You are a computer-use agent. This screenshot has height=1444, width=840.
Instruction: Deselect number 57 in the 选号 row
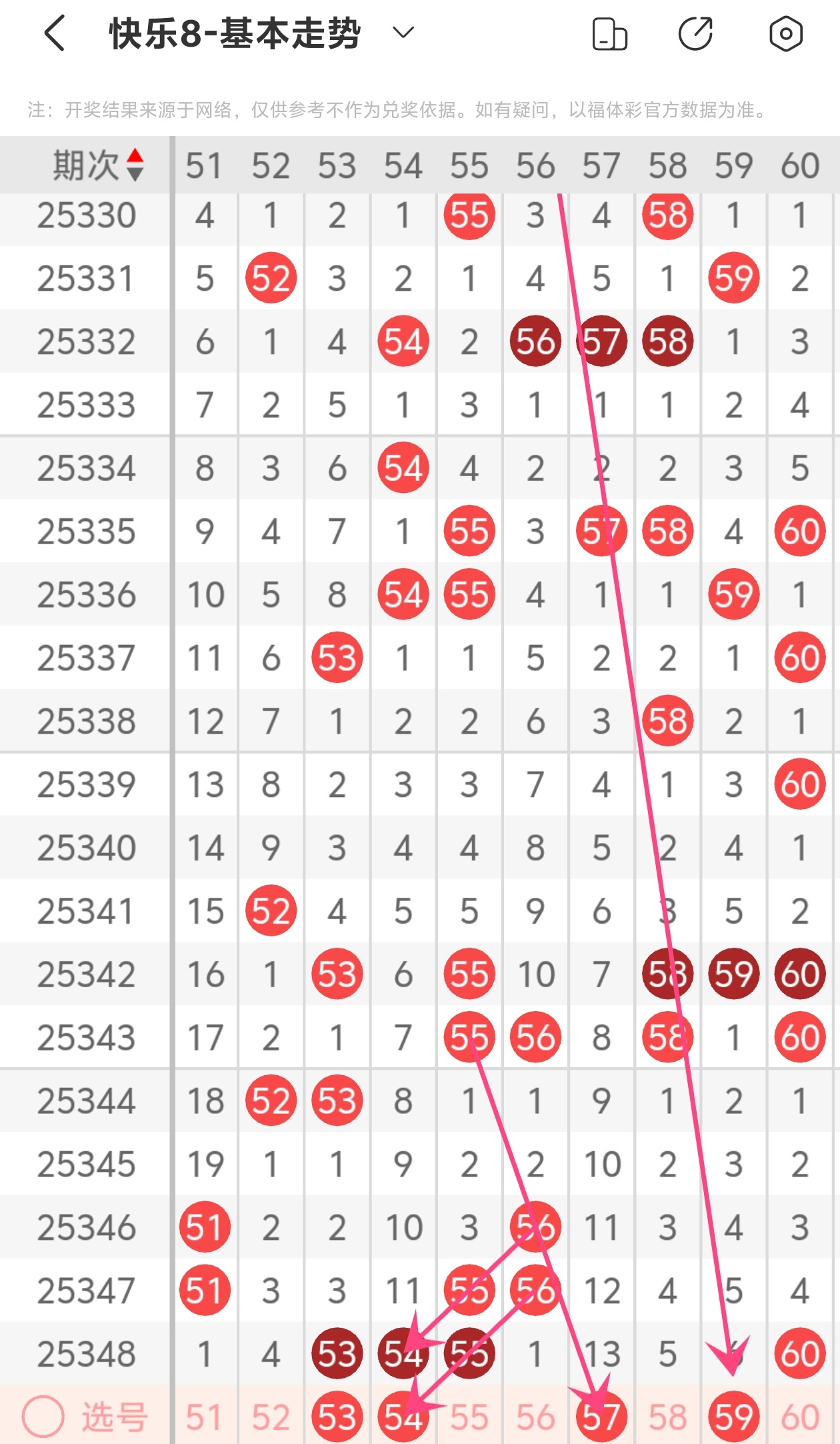[x=601, y=1417]
